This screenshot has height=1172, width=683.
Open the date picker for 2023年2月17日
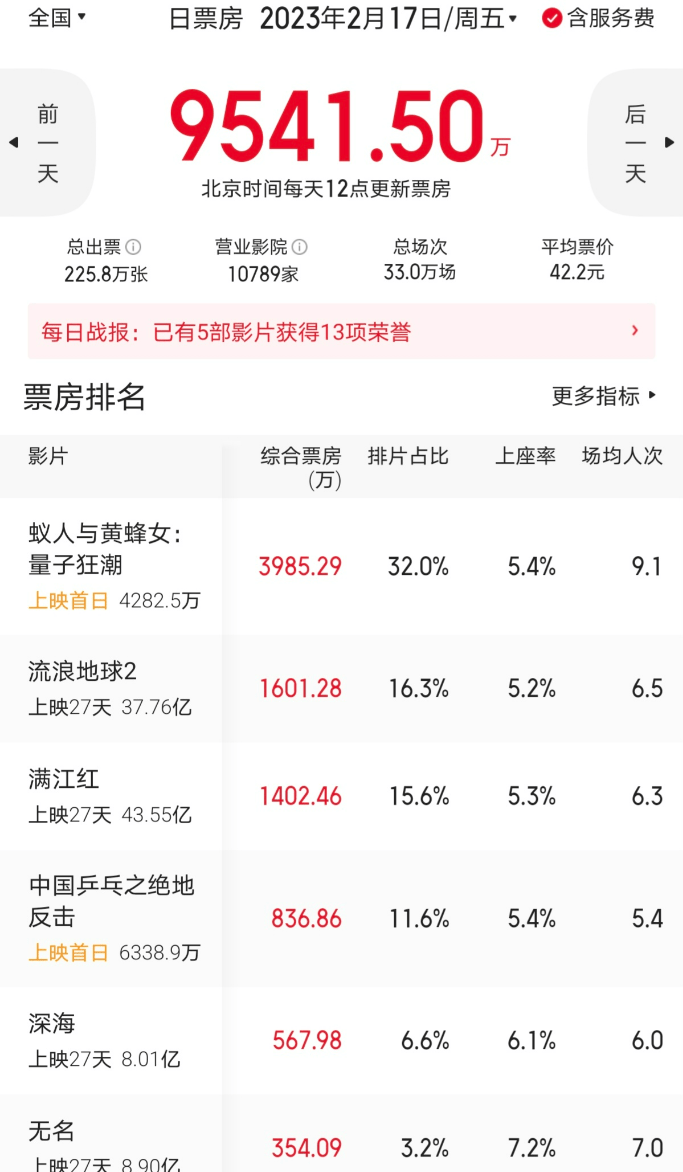(x=389, y=18)
